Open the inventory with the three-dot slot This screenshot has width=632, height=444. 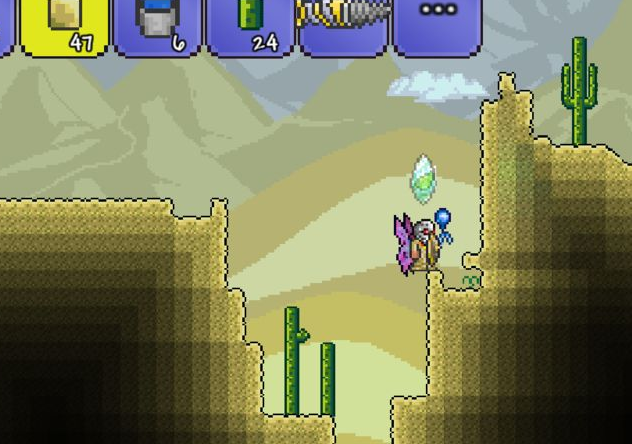[437, 24]
